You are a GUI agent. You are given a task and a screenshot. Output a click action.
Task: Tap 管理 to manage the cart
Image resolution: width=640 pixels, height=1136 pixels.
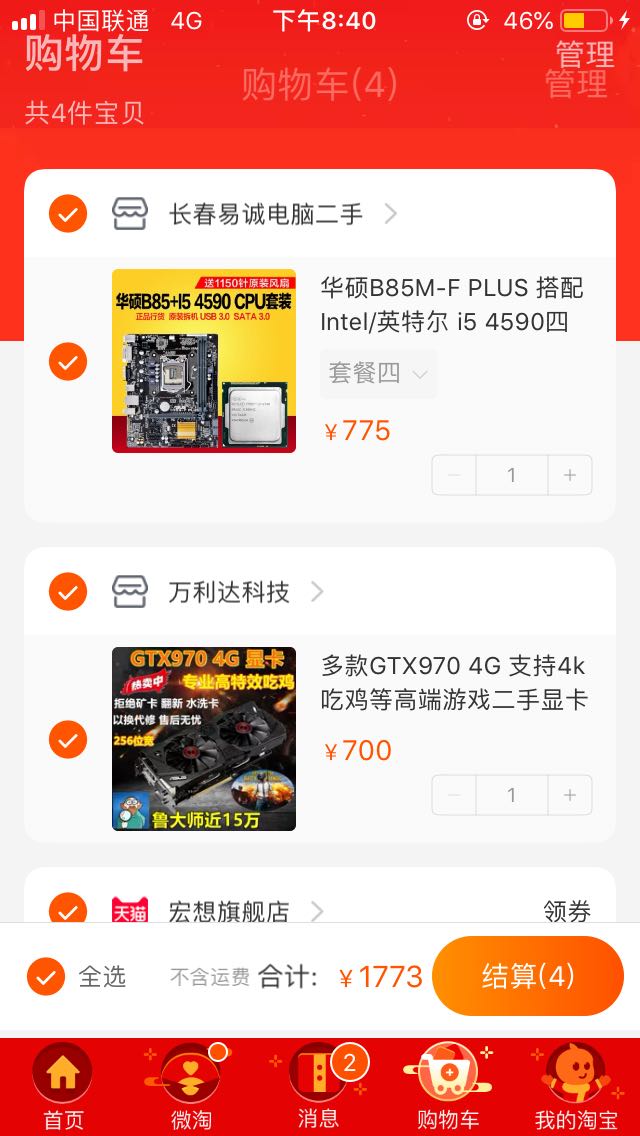584,55
